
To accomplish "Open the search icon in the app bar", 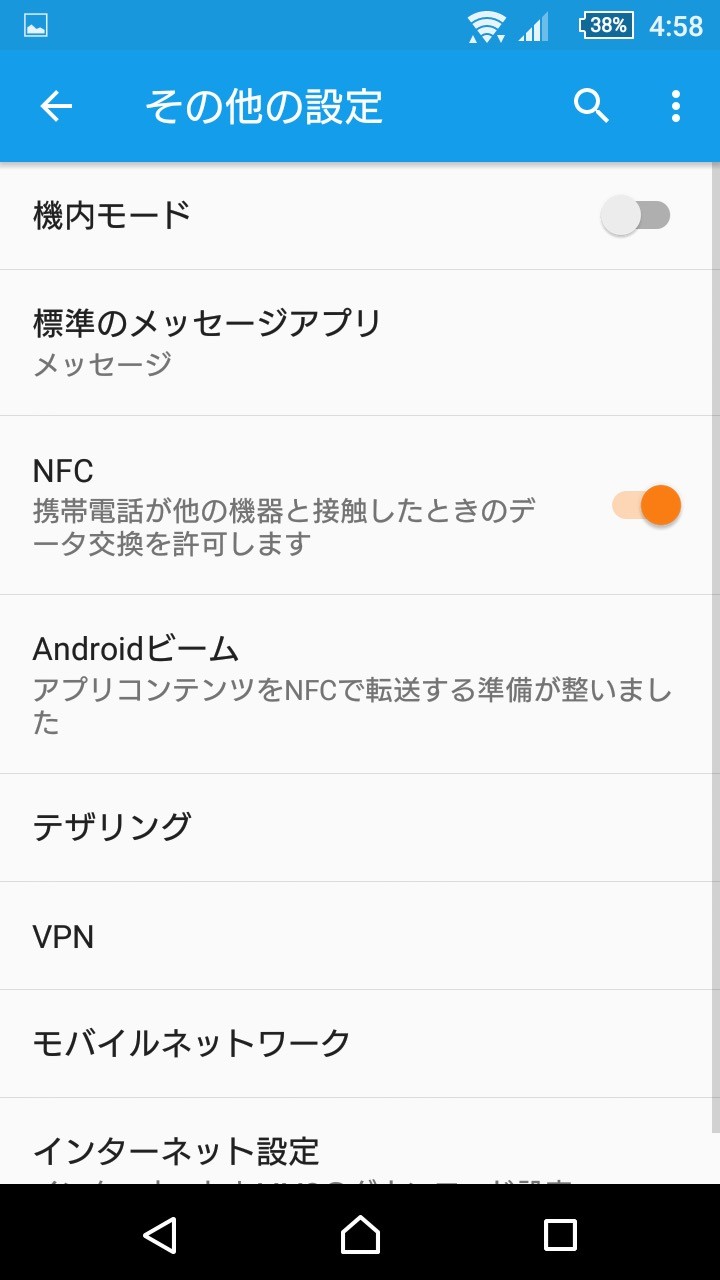I will (x=591, y=106).
